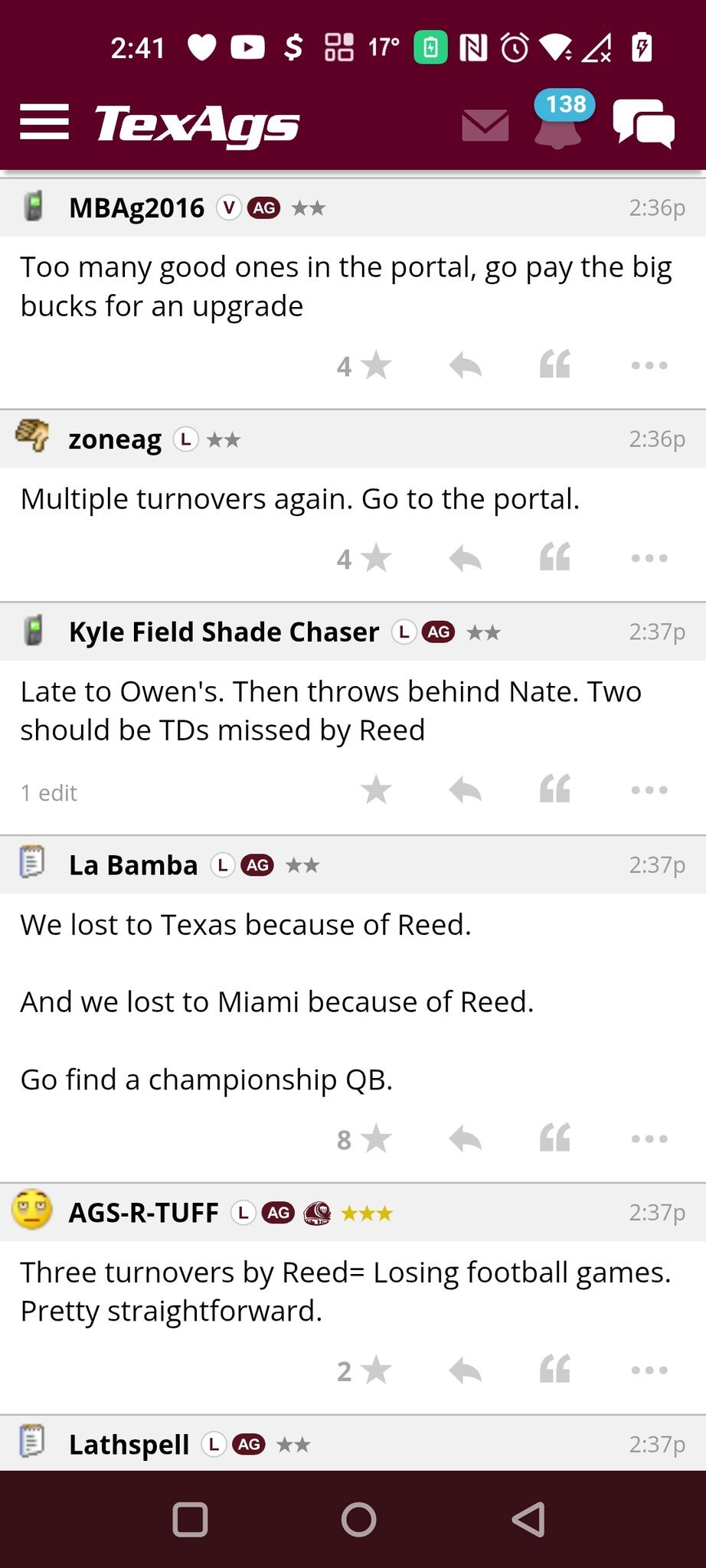View MBAg2016's user profile
This screenshot has width=706, height=1568.
coord(136,207)
